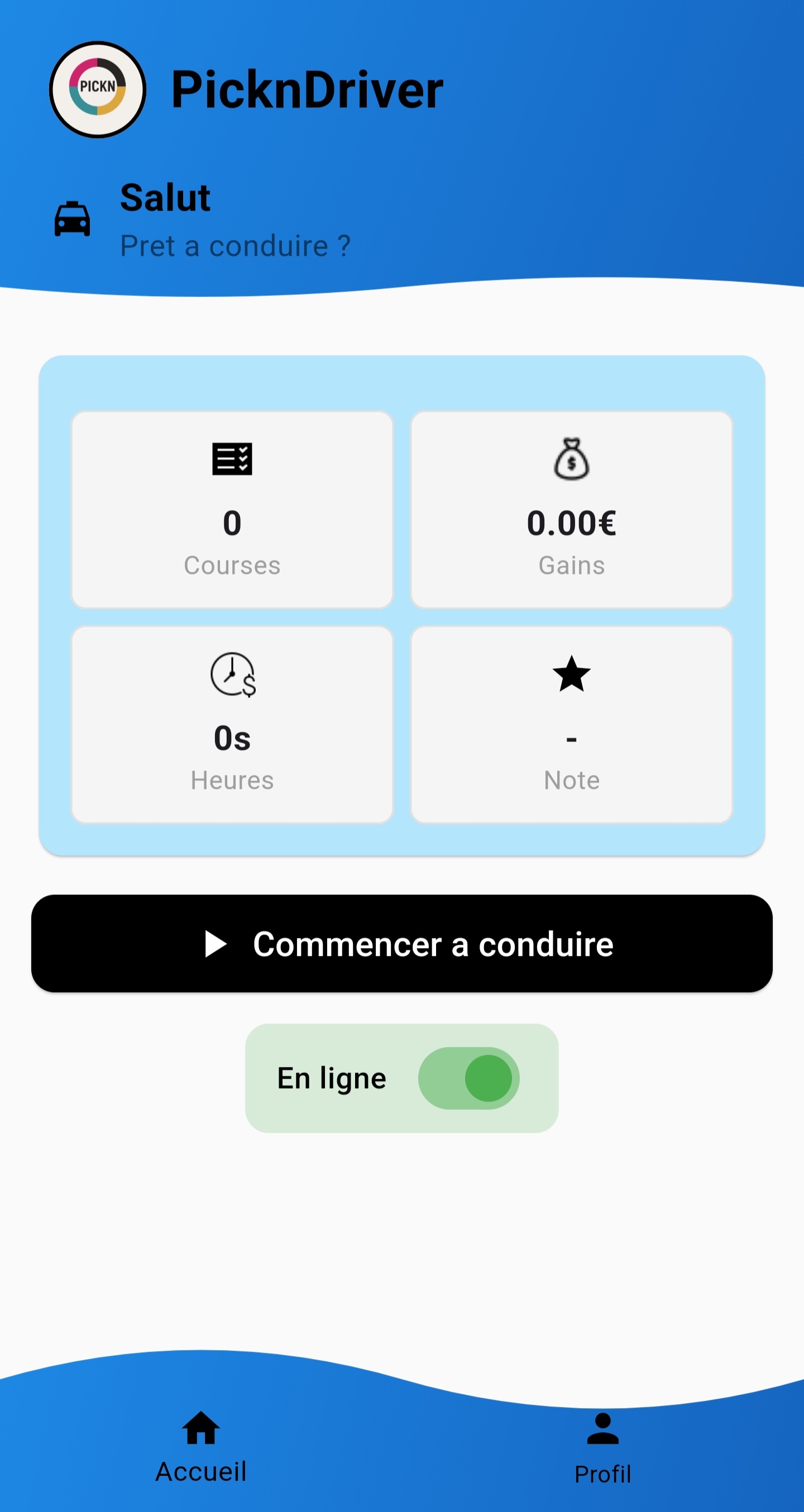The height and width of the screenshot is (1512, 804).
Task: Click the play icon on the driving button
Action: (x=216, y=943)
